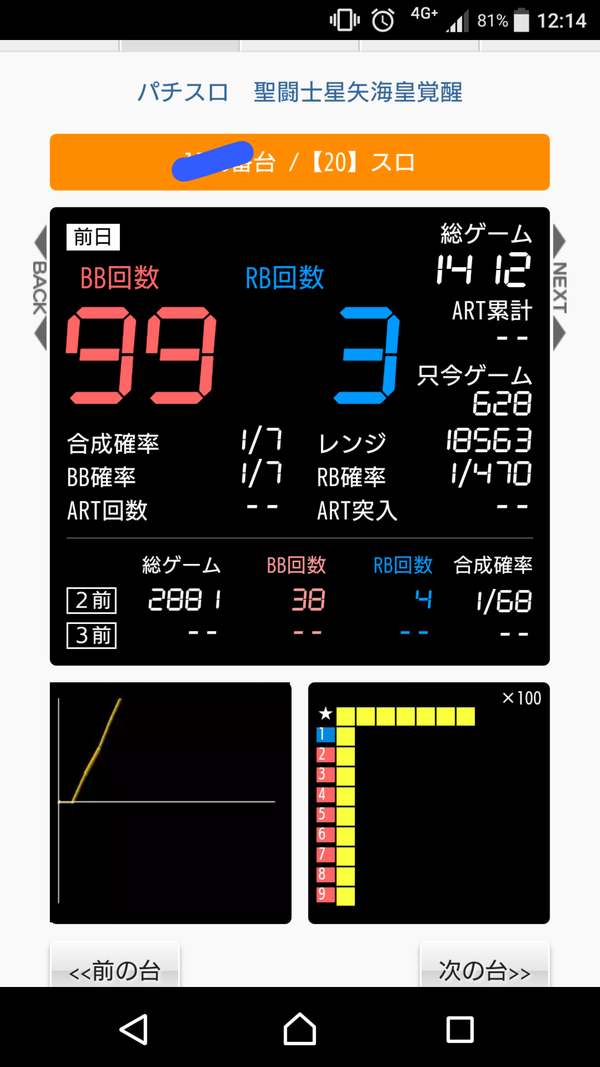This screenshot has height=1067, width=600.
Task: Open the orange 【20】スロ machine banner
Action: [x=299, y=162]
